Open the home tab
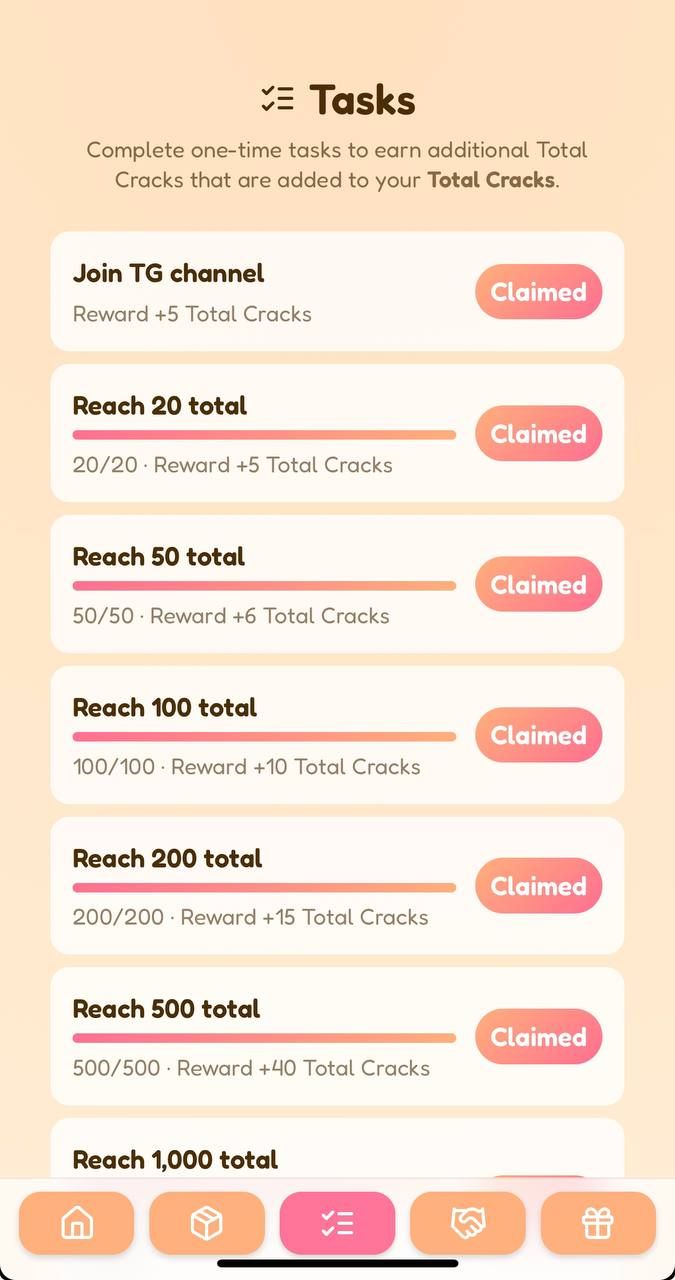 (76, 1222)
